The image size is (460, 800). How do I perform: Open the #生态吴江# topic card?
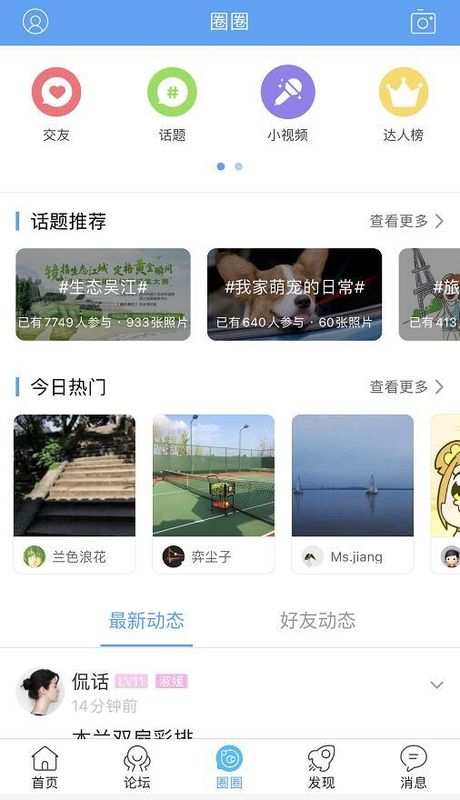[103, 294]
